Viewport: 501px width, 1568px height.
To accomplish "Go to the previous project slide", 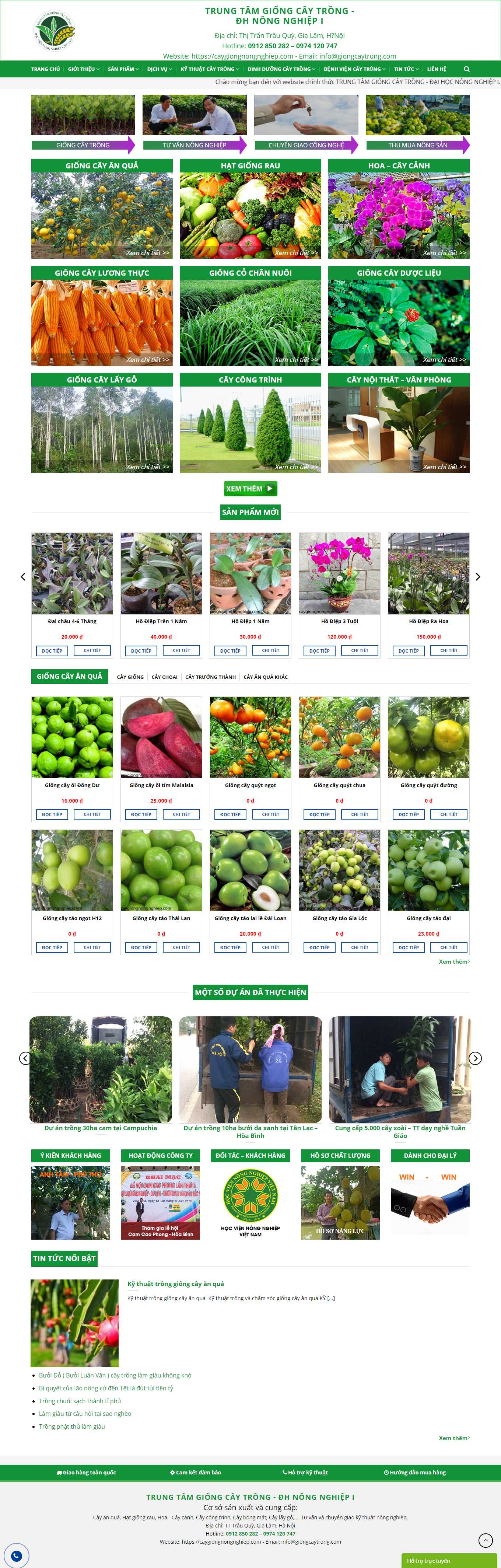I will (x=25, y=1058).
